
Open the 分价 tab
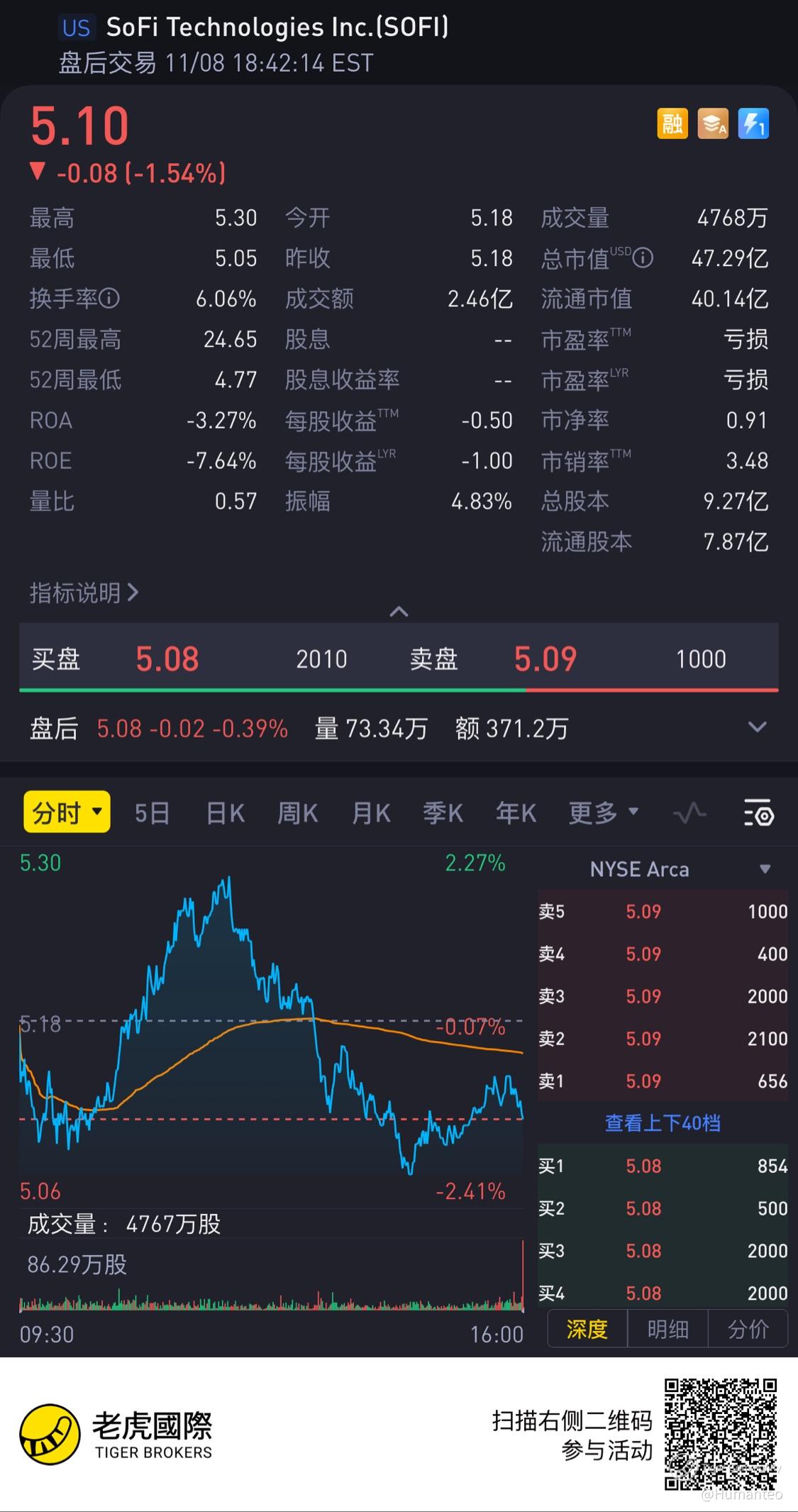[748, 1329]
